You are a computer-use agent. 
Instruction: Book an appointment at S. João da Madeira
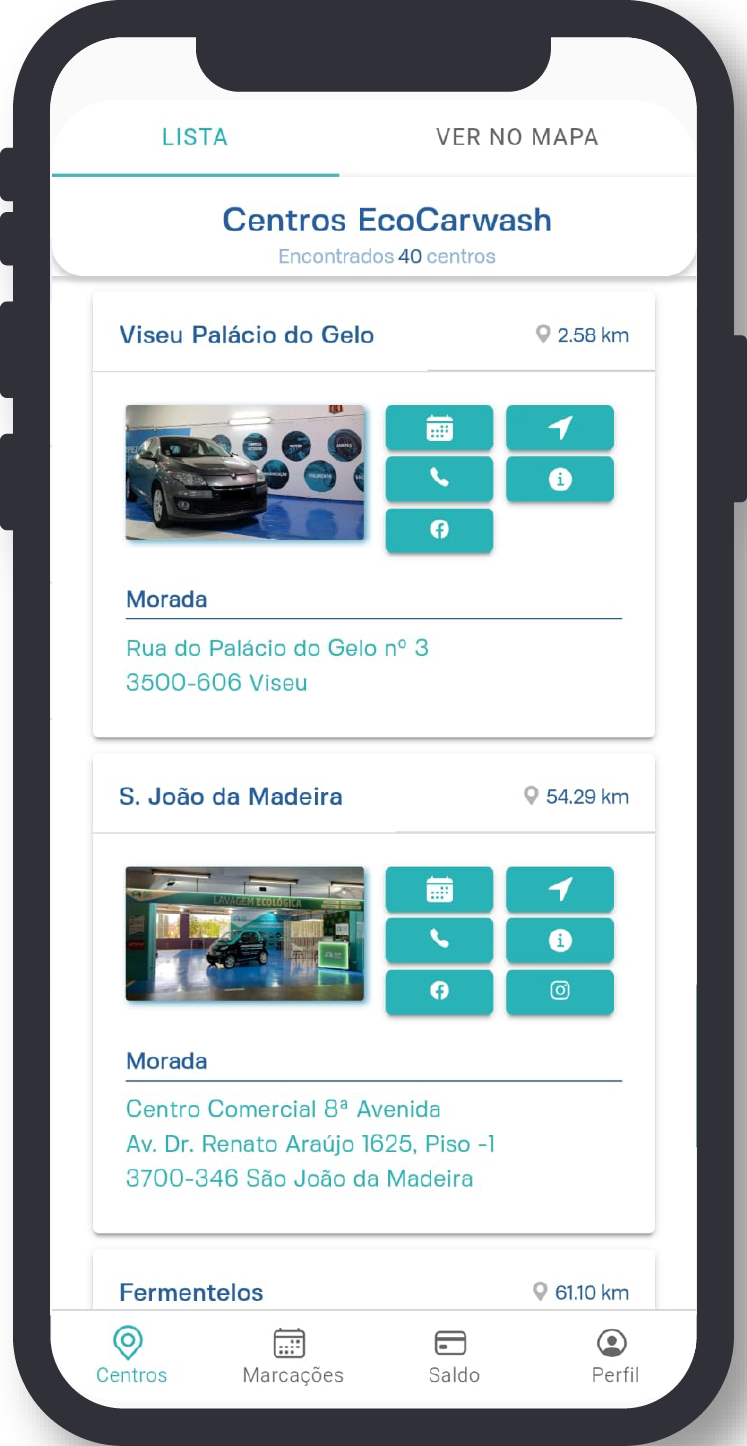439,889
